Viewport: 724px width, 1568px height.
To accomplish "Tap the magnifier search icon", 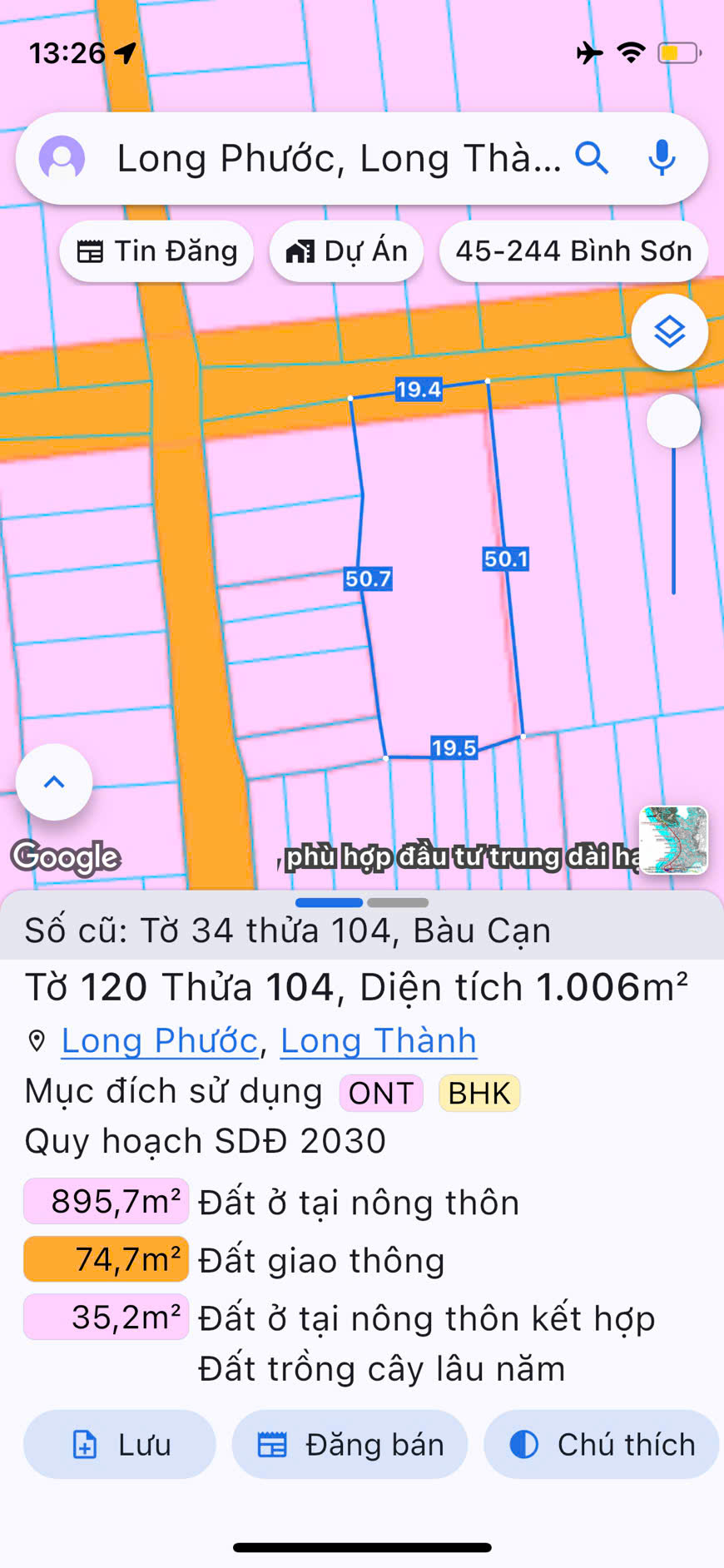I will coord(592,157).
